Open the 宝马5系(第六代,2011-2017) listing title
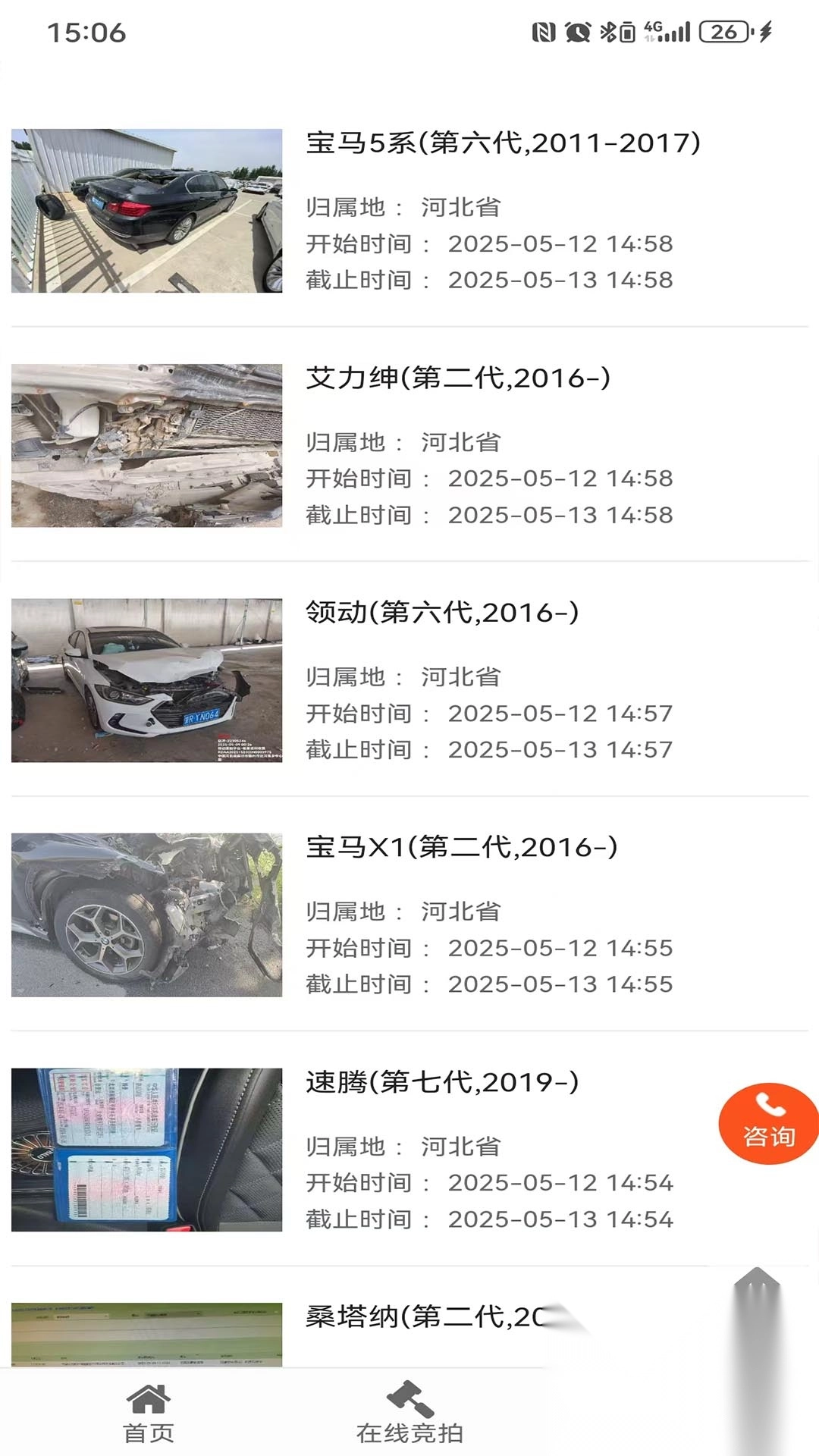 (504, 141)
